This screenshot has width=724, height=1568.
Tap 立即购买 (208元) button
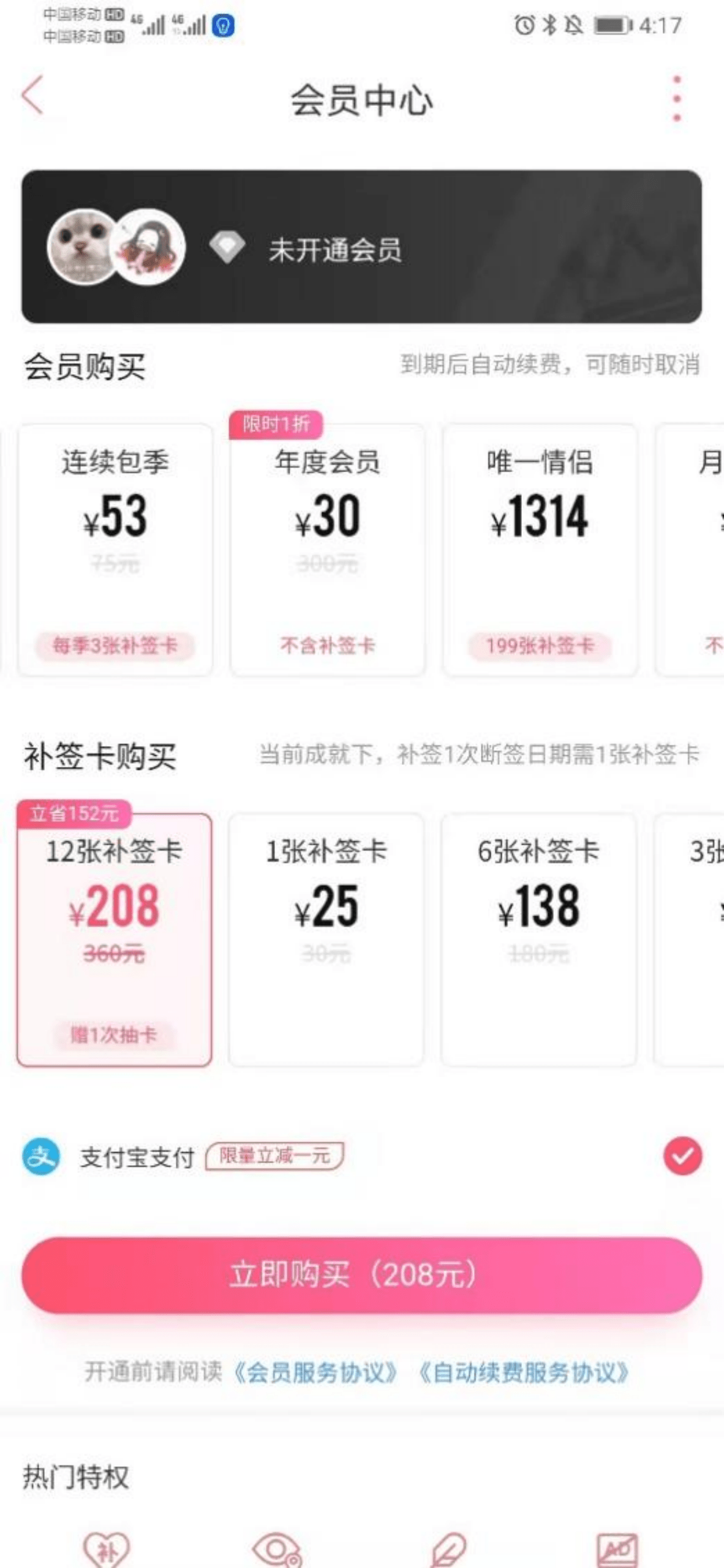coord(361,1275)
